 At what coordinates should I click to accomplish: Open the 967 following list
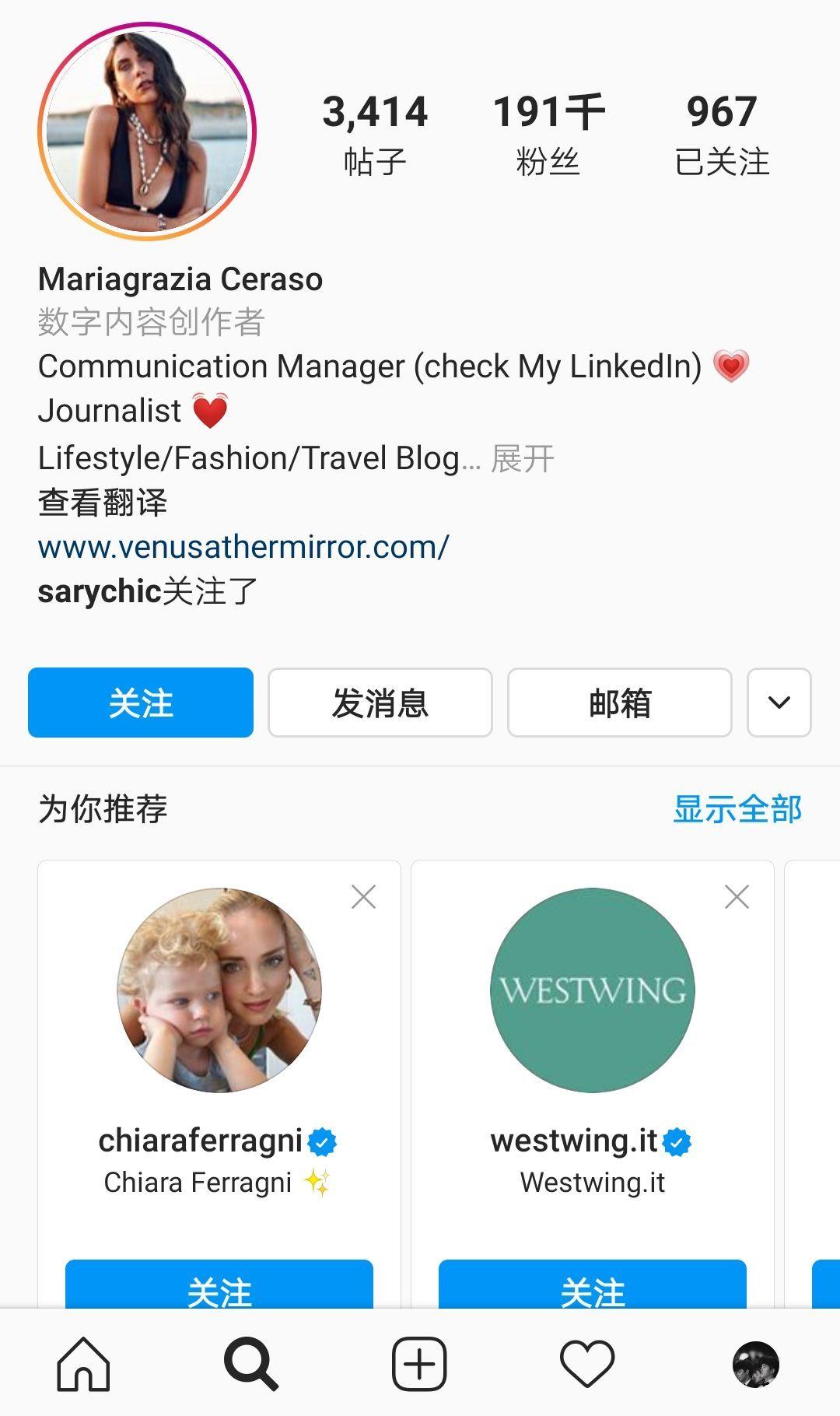point(722,134)
